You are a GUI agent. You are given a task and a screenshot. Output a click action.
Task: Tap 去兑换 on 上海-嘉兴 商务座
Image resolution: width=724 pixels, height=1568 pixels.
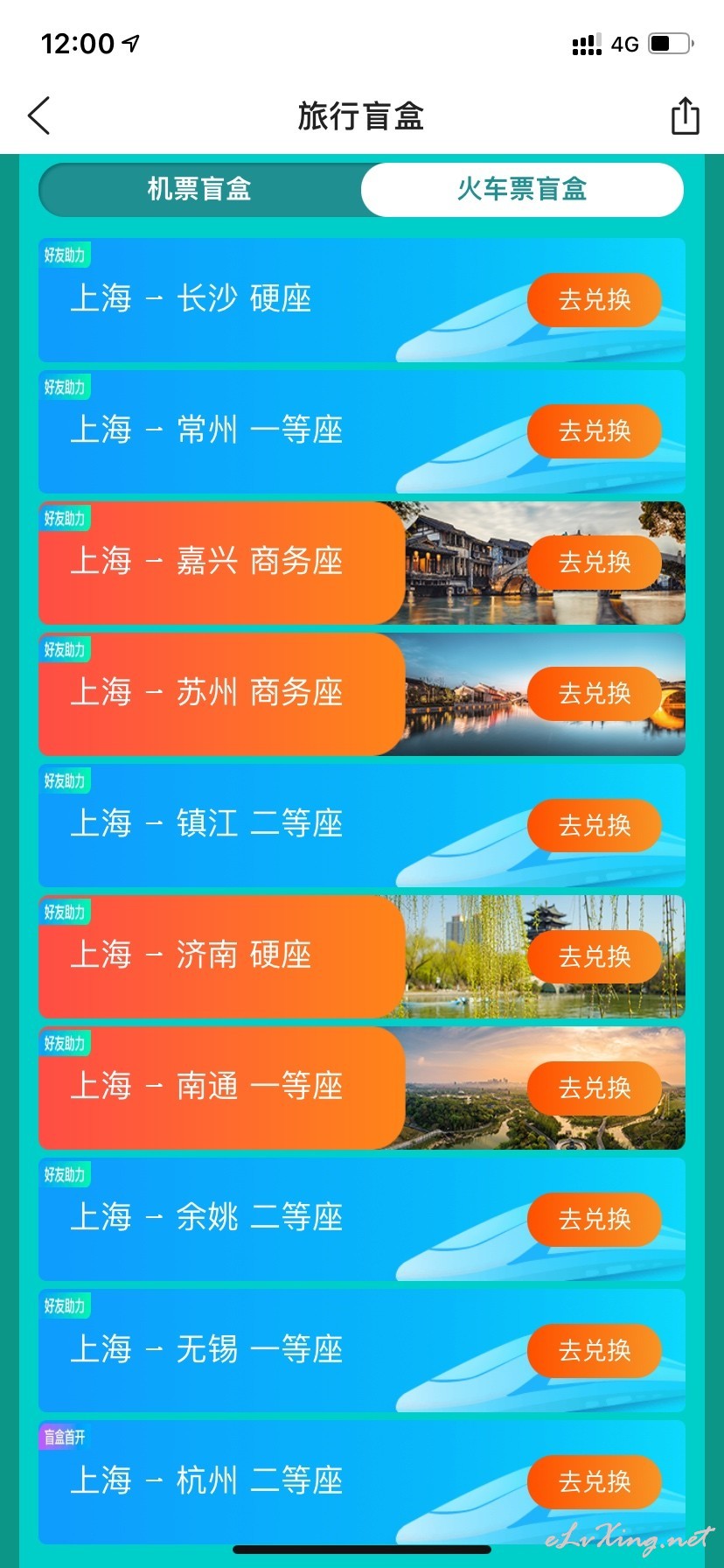click(595, 563)
